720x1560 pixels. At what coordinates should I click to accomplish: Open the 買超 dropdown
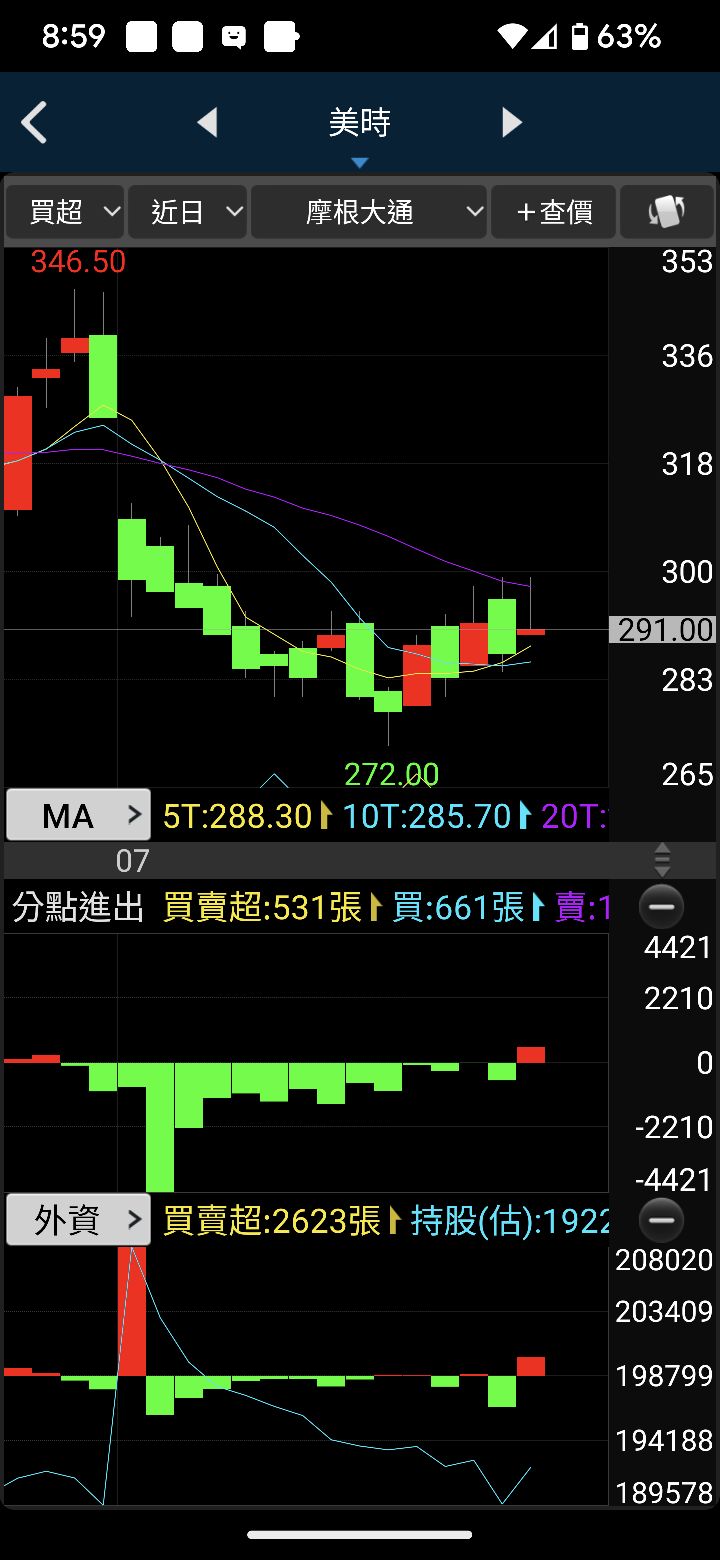pos(65,212)
